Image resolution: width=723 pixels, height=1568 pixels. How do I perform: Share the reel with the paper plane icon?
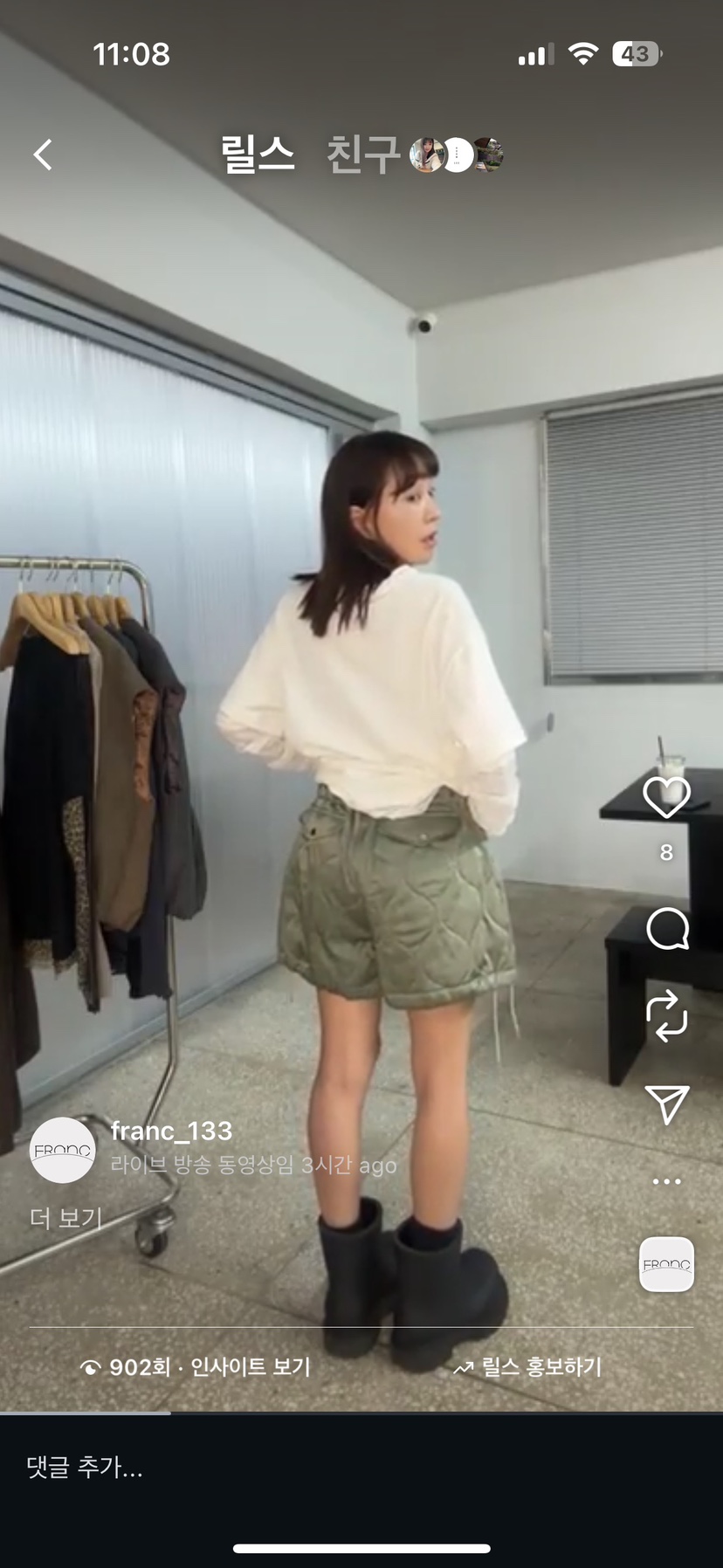point(667,1104)
